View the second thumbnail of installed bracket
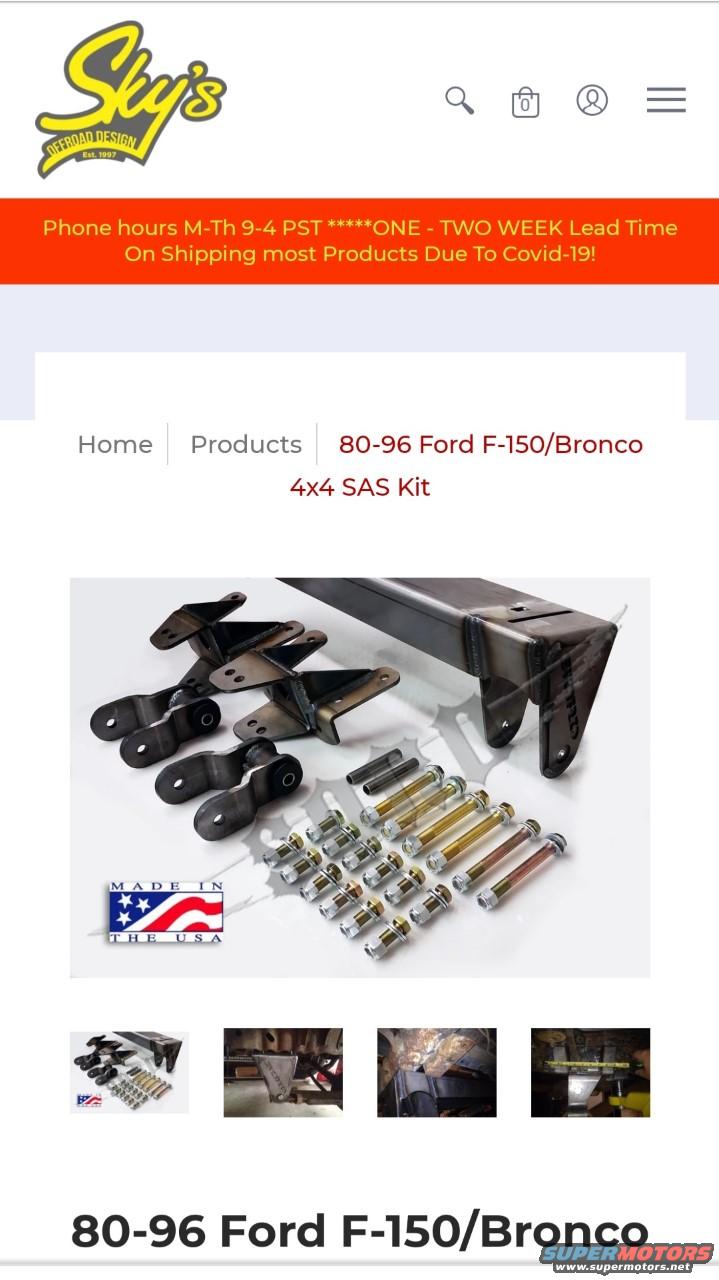Screen dimensions: 719x1280 coord(283,1072)
